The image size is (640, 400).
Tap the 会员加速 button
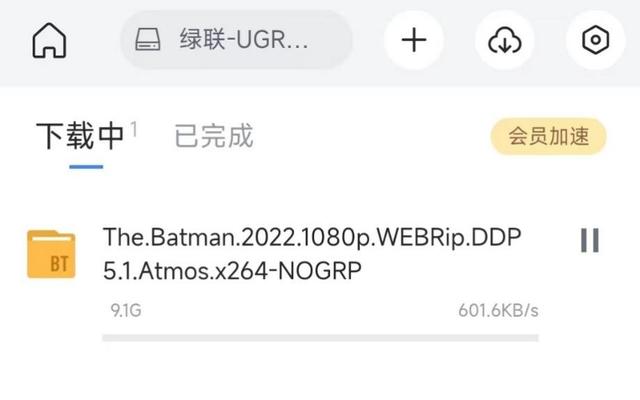point(548,137)
